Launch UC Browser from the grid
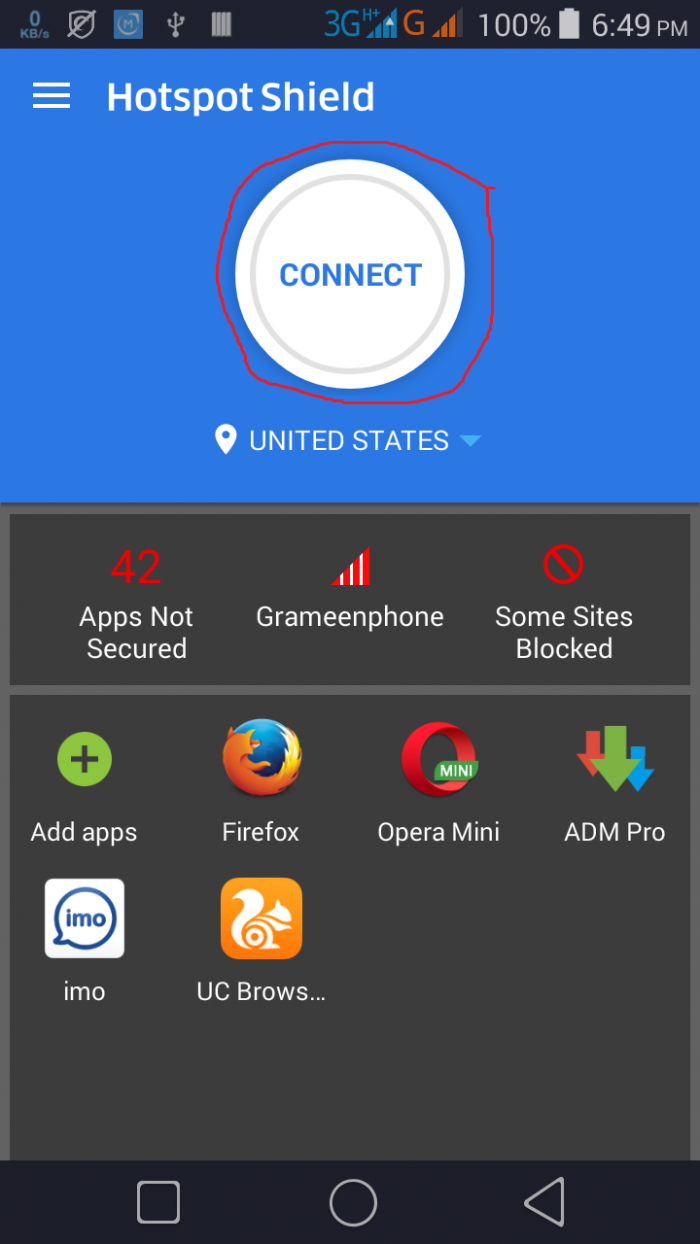 coord(261,919)
